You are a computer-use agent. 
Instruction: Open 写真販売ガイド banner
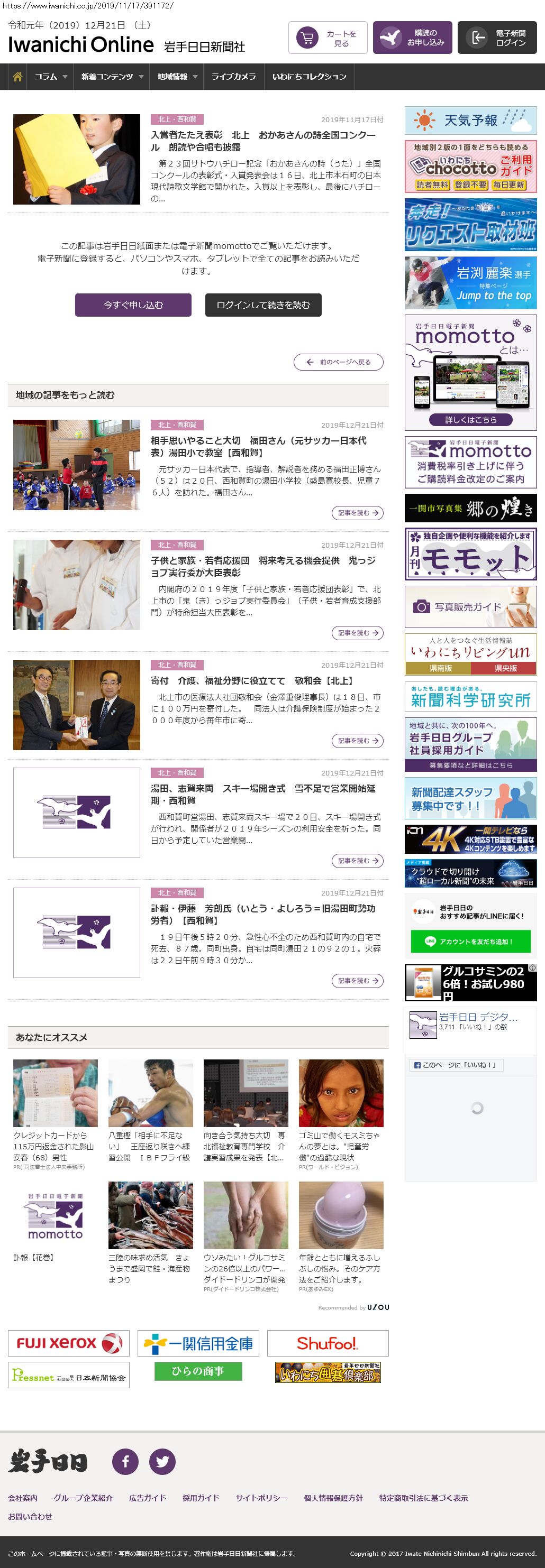[470, 607]
